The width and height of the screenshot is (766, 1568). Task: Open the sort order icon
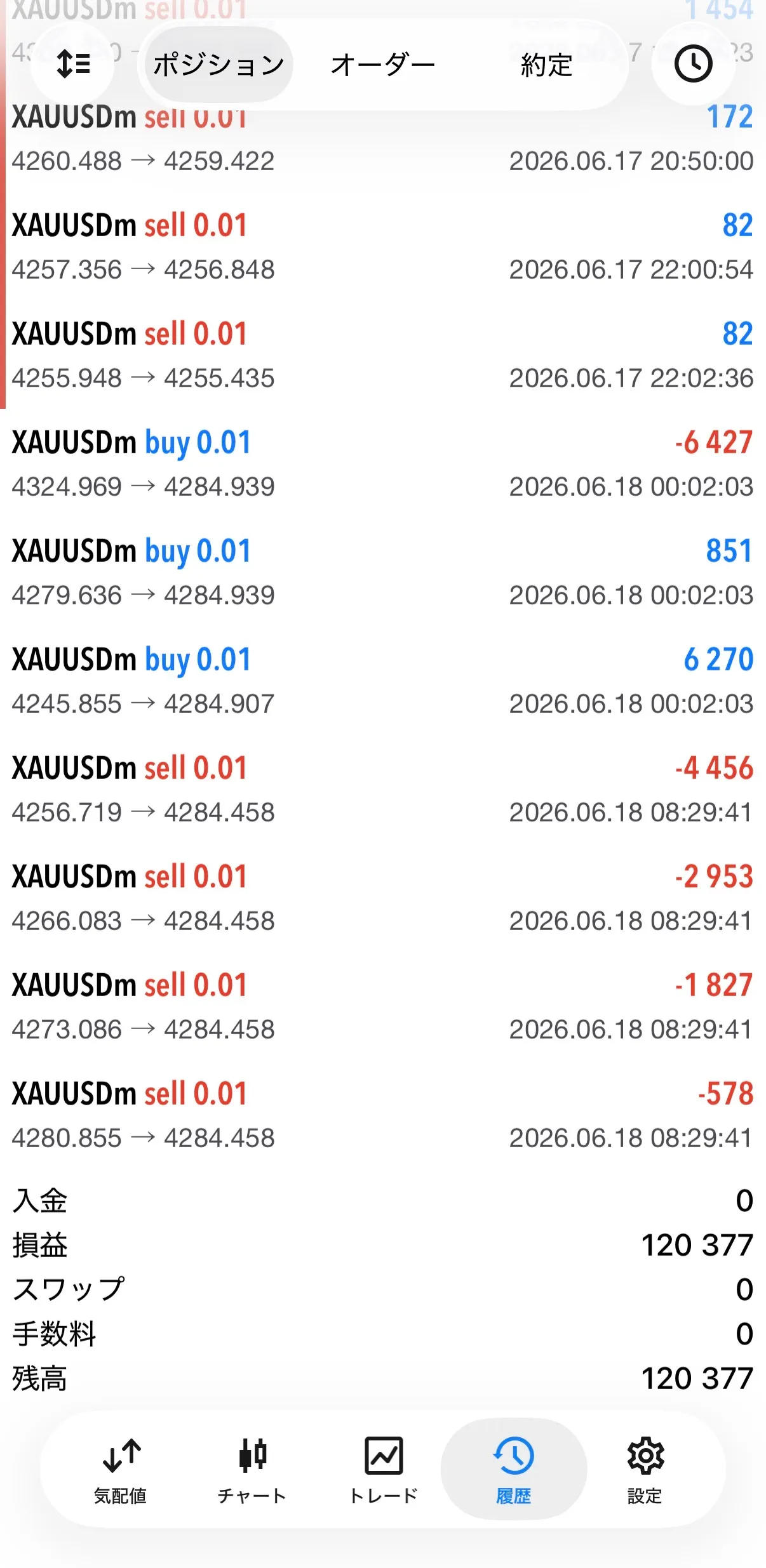point(73,64)
